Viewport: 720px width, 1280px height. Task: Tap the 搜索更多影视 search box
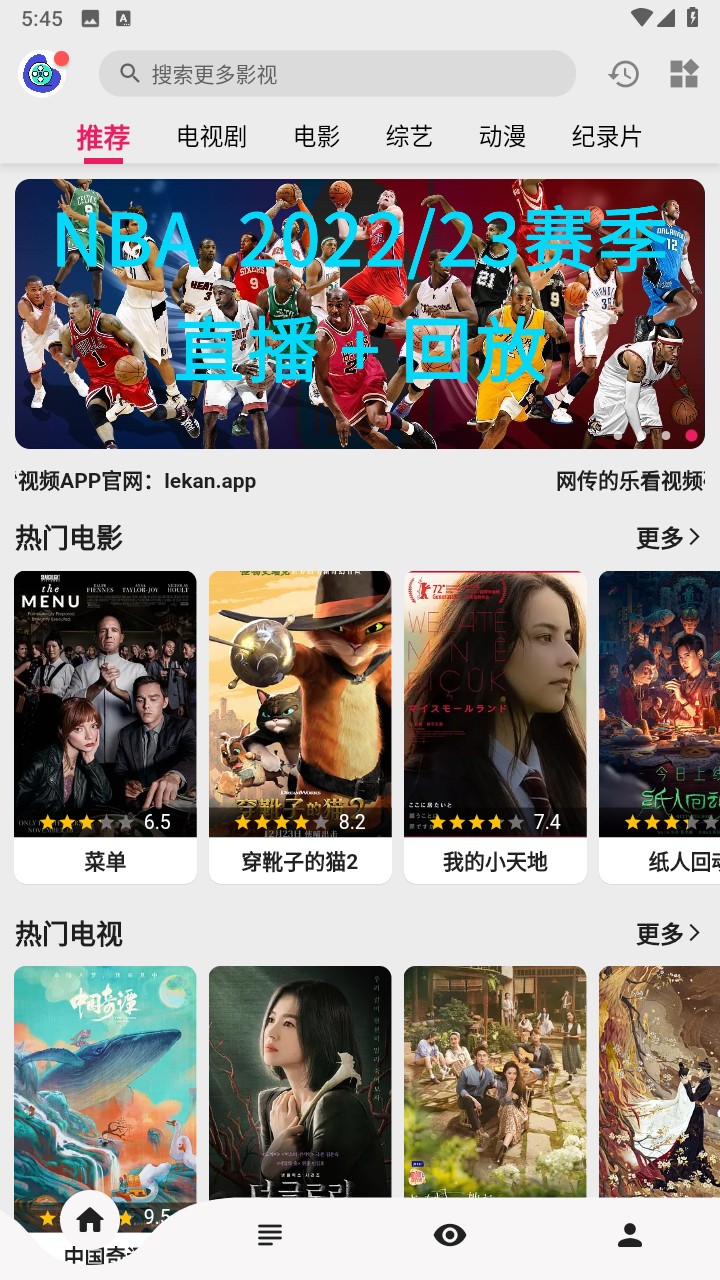[337, 74]
